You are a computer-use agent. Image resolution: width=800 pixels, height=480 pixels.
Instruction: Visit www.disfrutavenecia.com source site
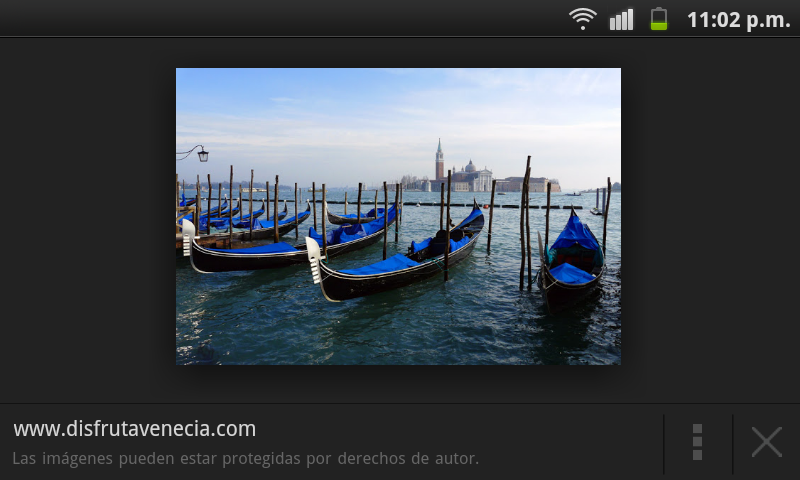[x=135, y=429]
